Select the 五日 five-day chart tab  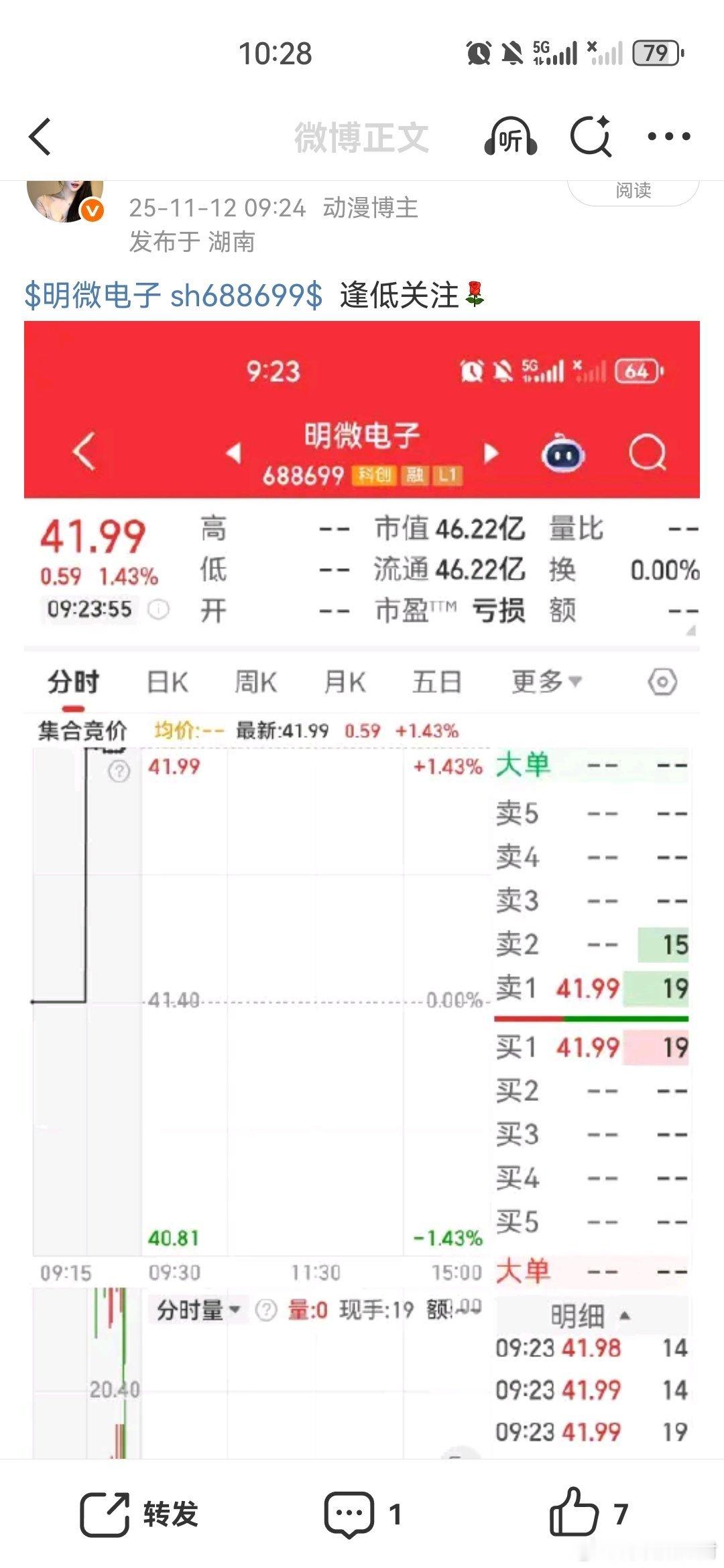(438, 681)
